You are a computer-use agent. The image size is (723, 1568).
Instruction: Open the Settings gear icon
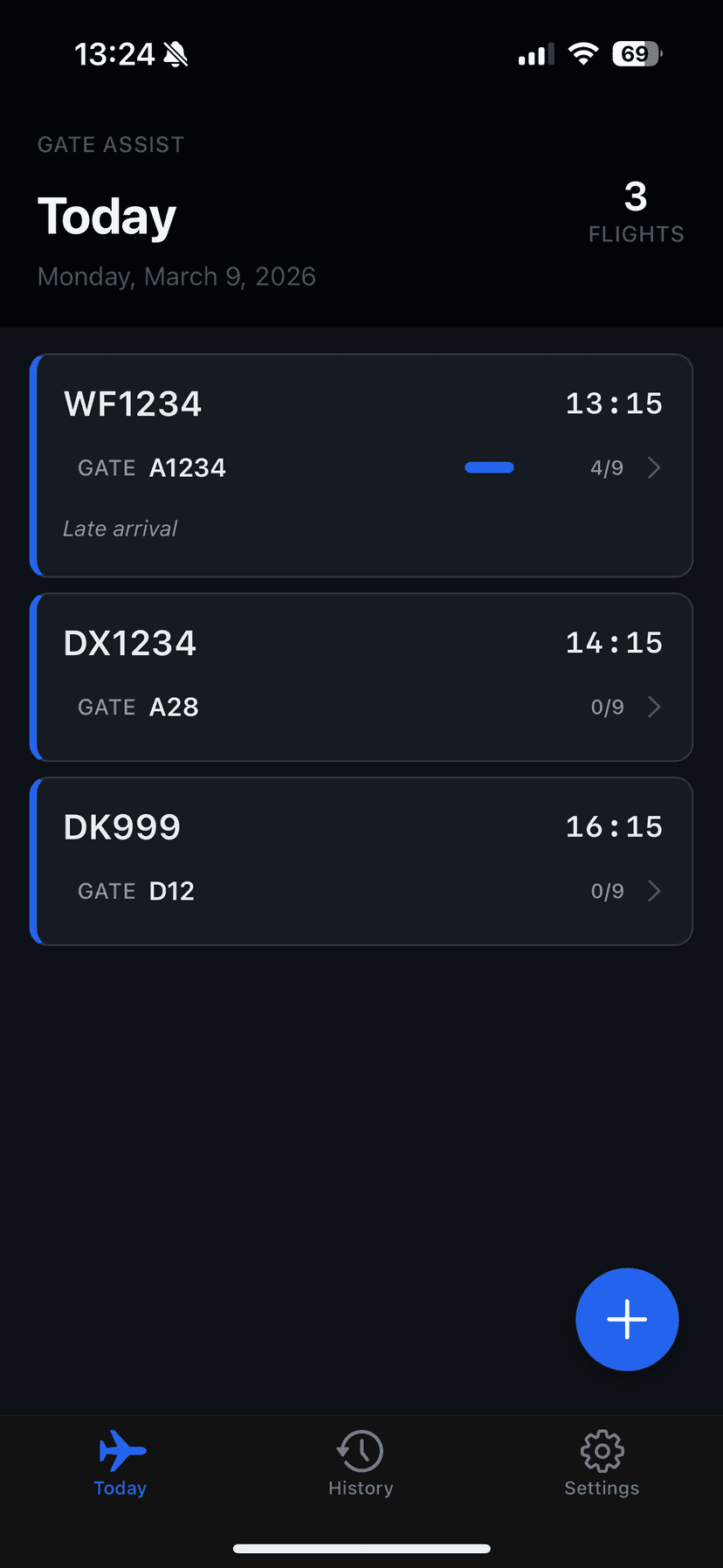click(x=602, y=1449)
